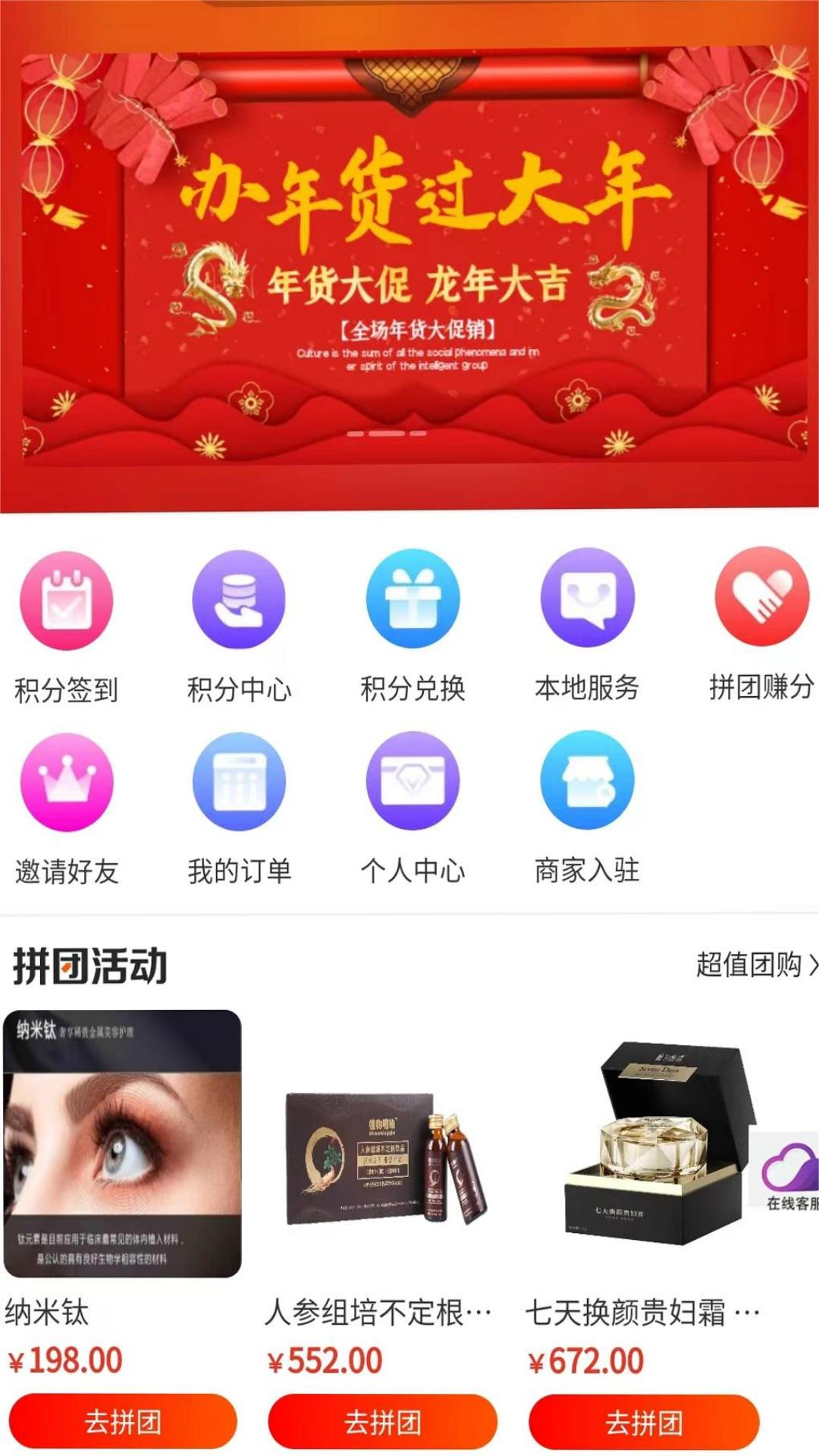The height and width of the screenshot is (1456, 819).
Task: Select the banner page indicator dots
Action: [386, 433]
